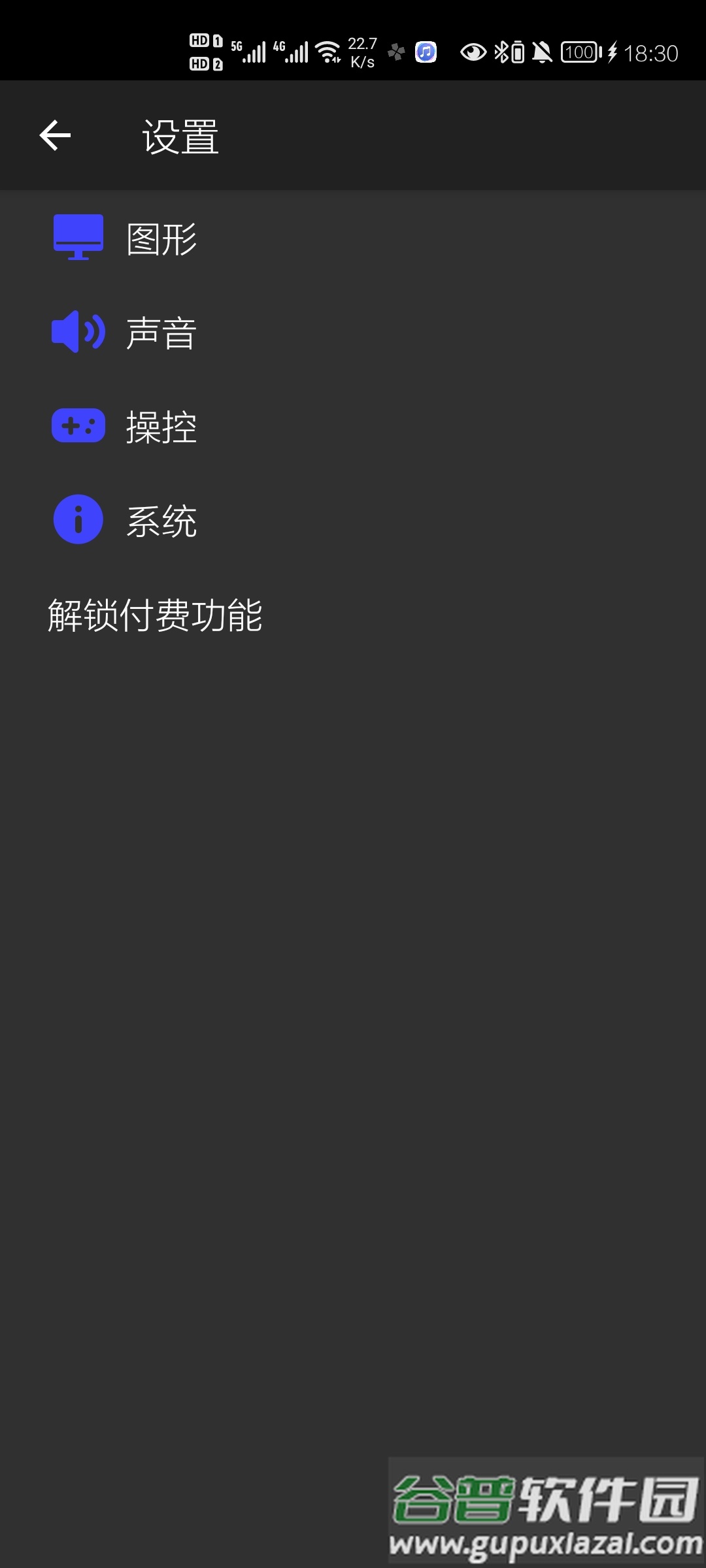Tap 解锁付费功能 to unlock paid features

[x=155, y=614]
